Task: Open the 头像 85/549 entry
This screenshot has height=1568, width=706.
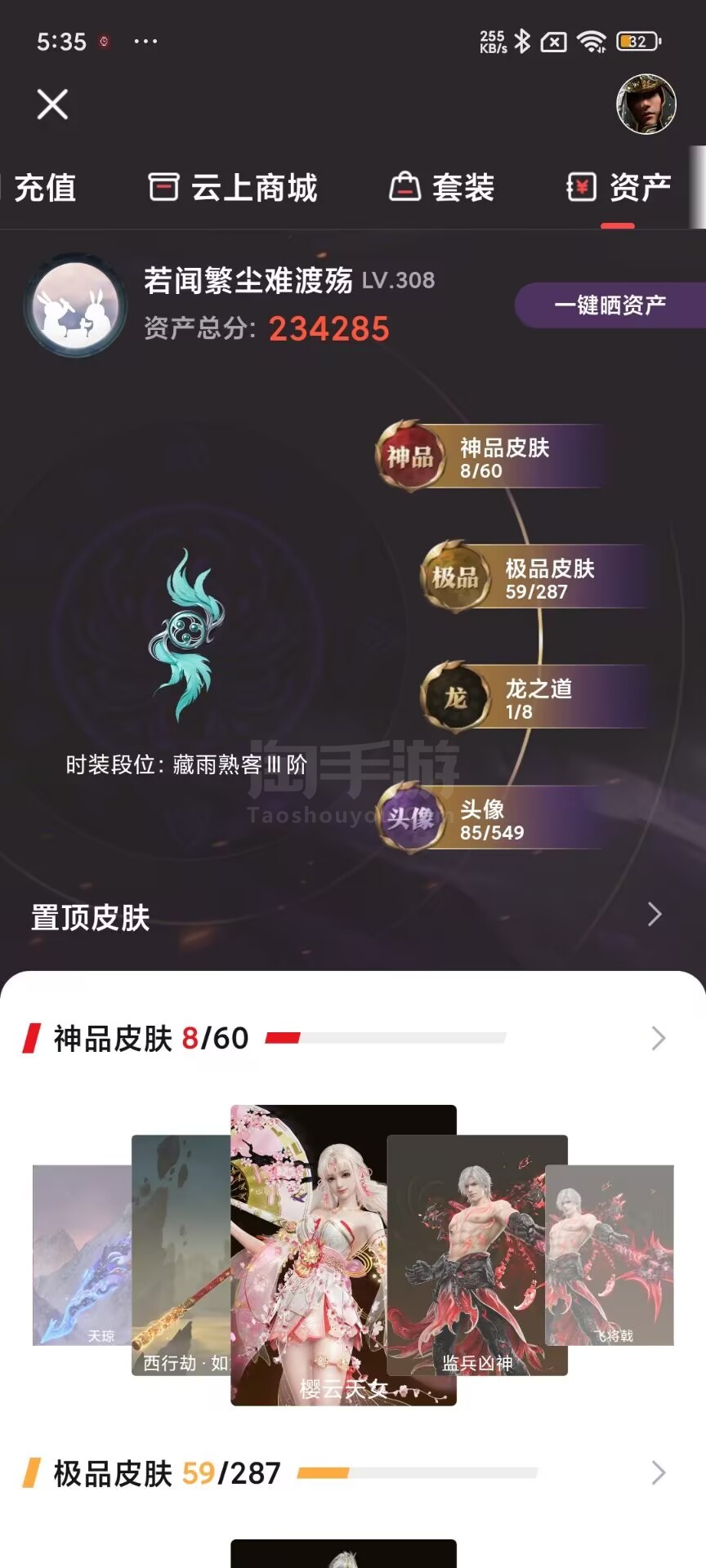Action: tap(490, 820)
